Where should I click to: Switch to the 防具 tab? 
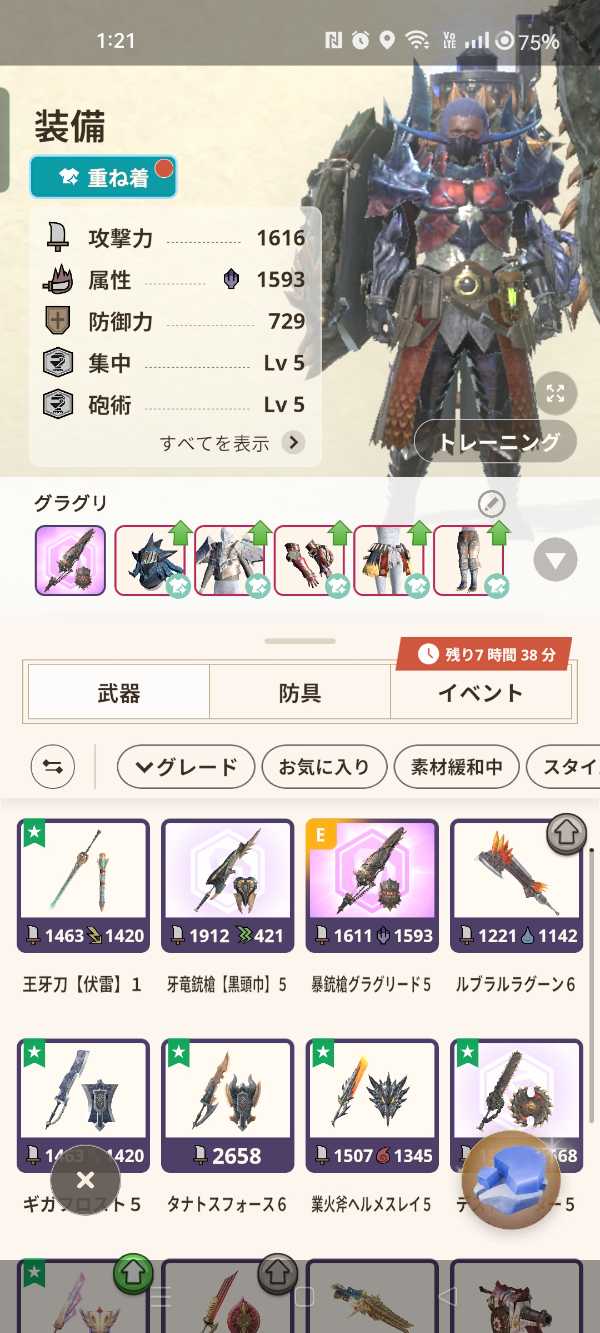[x=299, y=693]
